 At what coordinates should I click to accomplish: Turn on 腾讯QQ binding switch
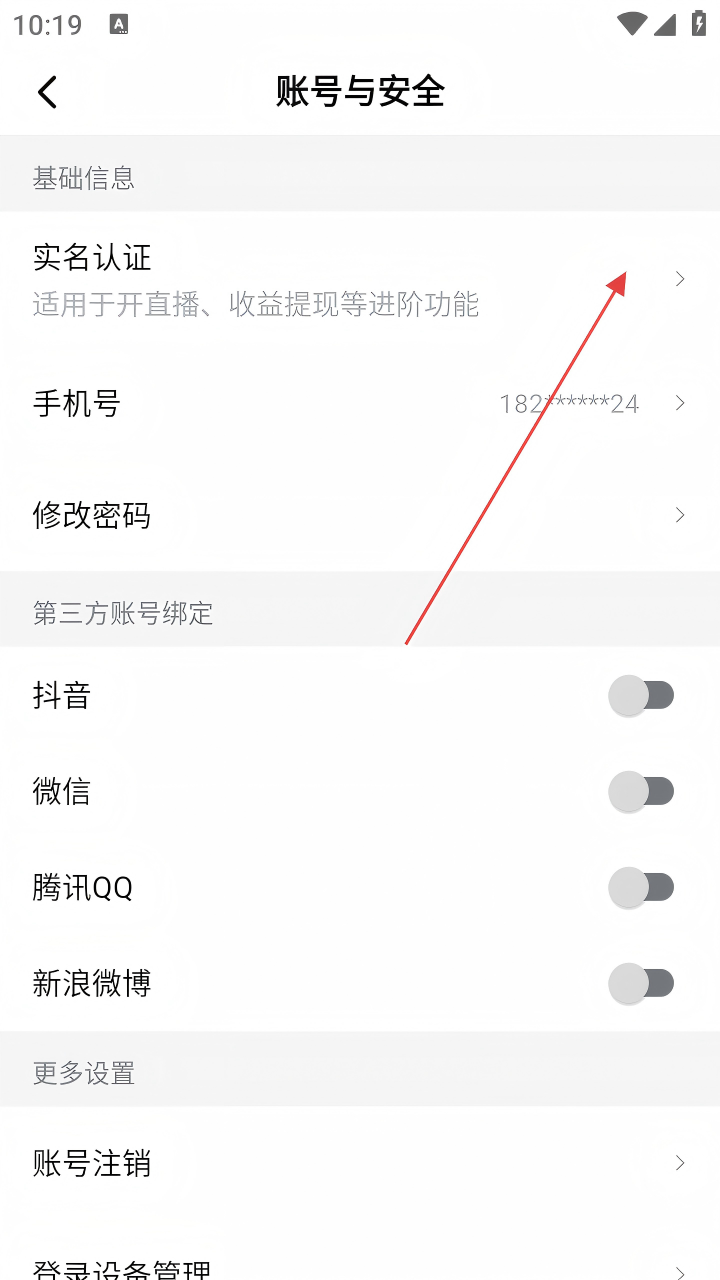pyautogui.click(x=642, y=887)
